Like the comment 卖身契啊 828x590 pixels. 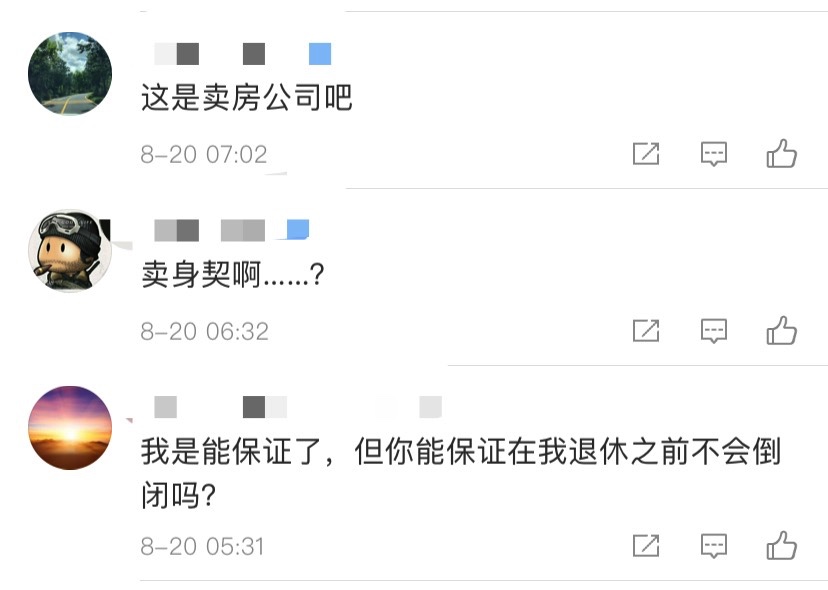781,330
